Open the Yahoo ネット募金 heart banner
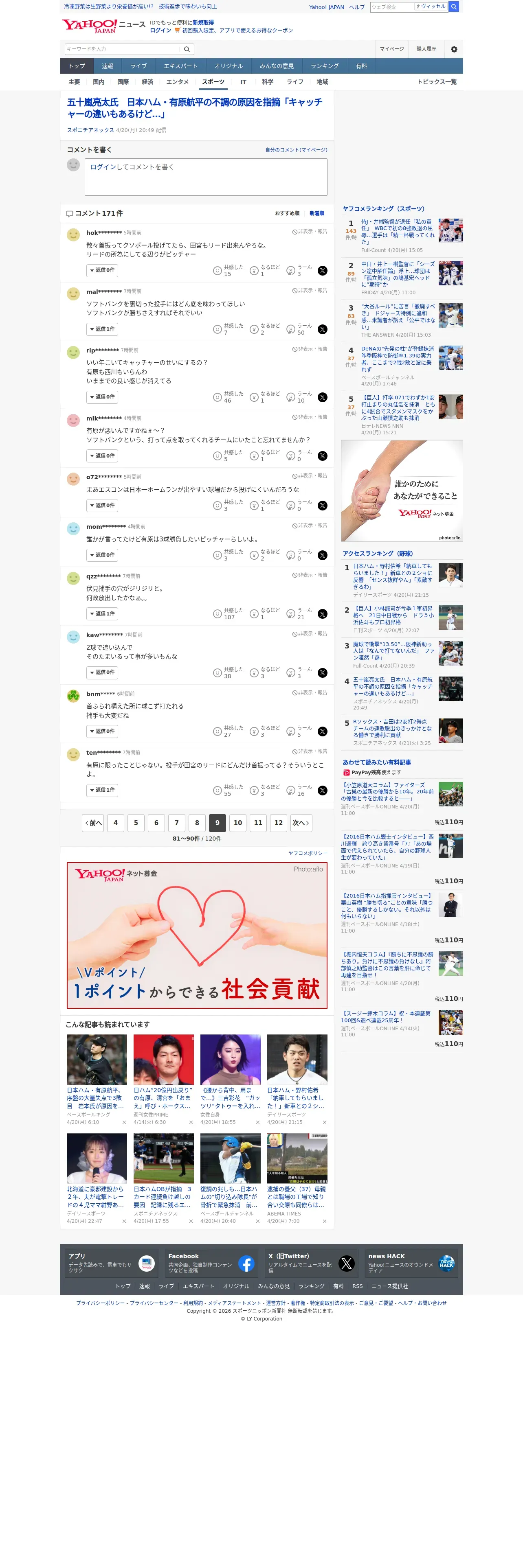Viewport: 523px width, 1568px height. (x=197, y=935)
